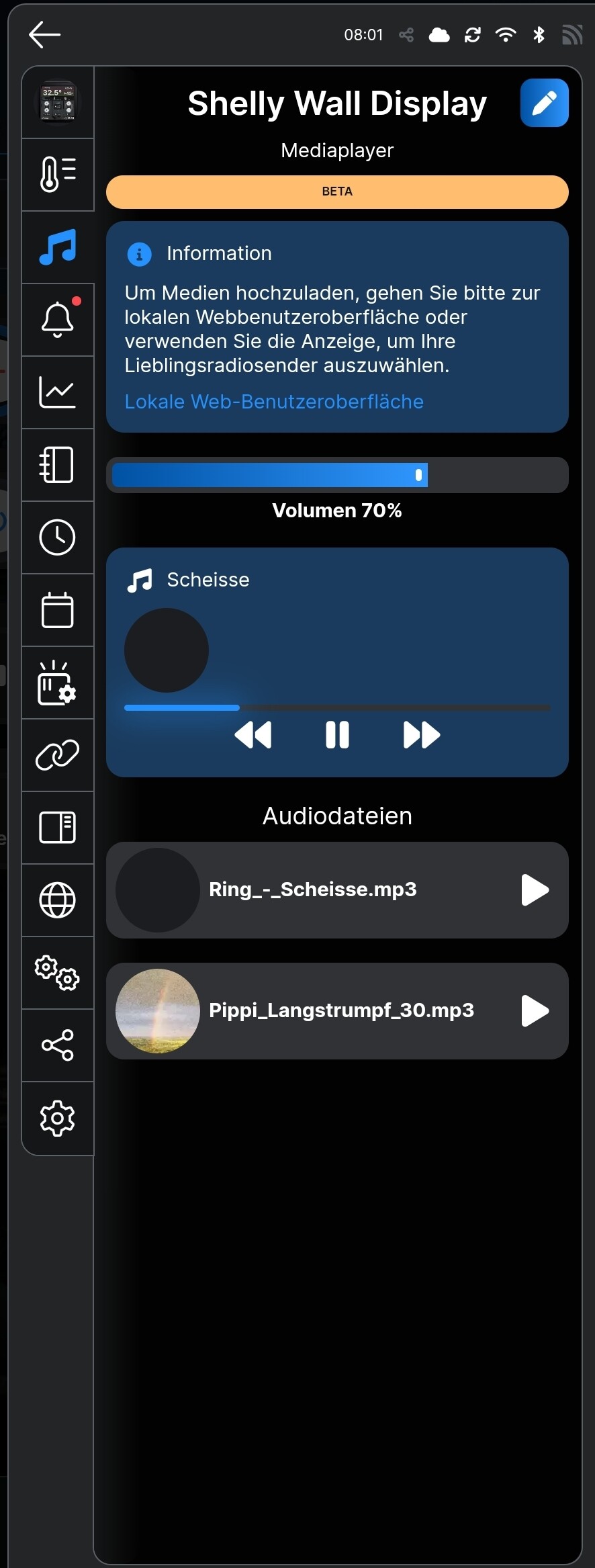Open the notifications bell tab
595x1568 pixels.
(x=58, y=320)
